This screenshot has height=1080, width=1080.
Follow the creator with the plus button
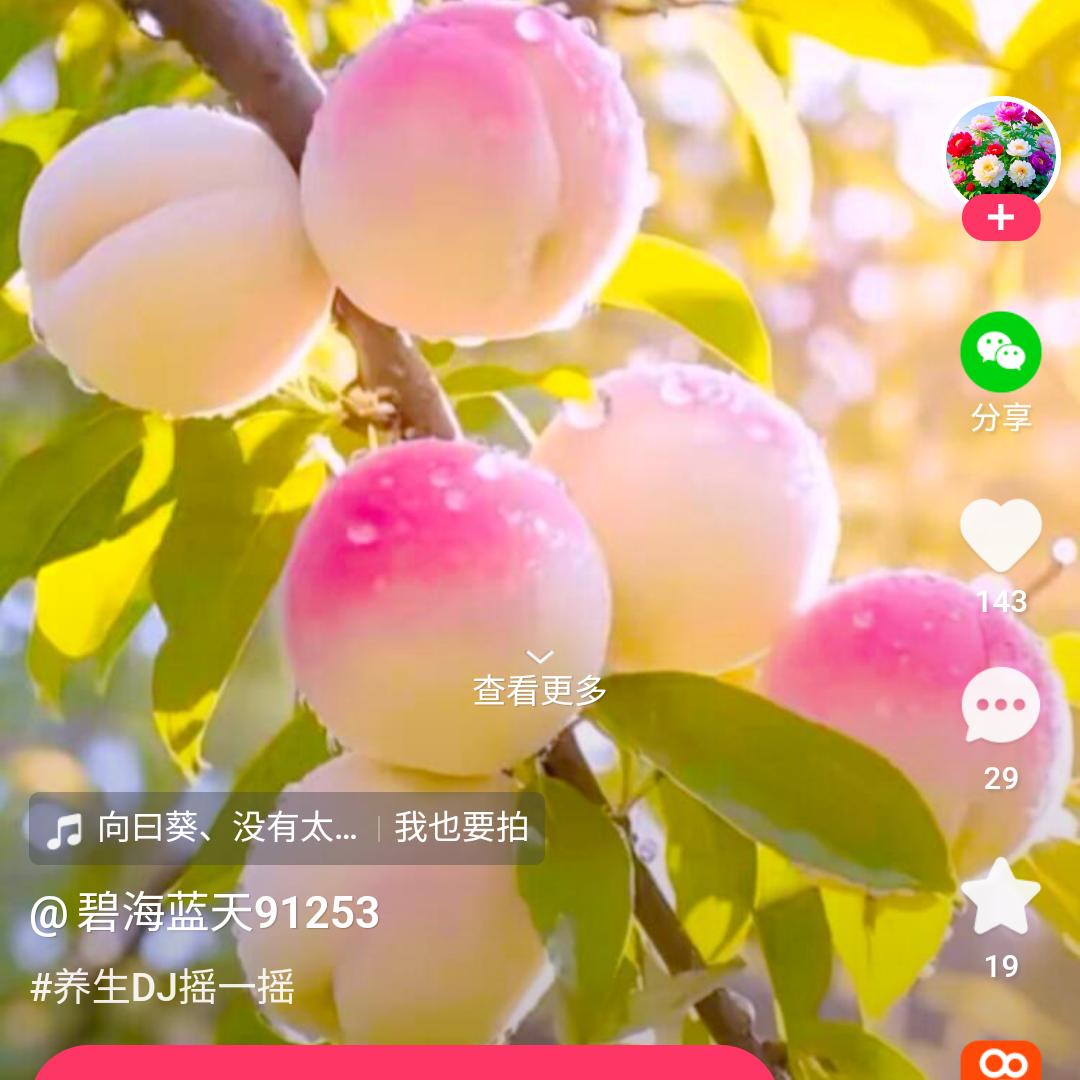tap(1001, 218)
